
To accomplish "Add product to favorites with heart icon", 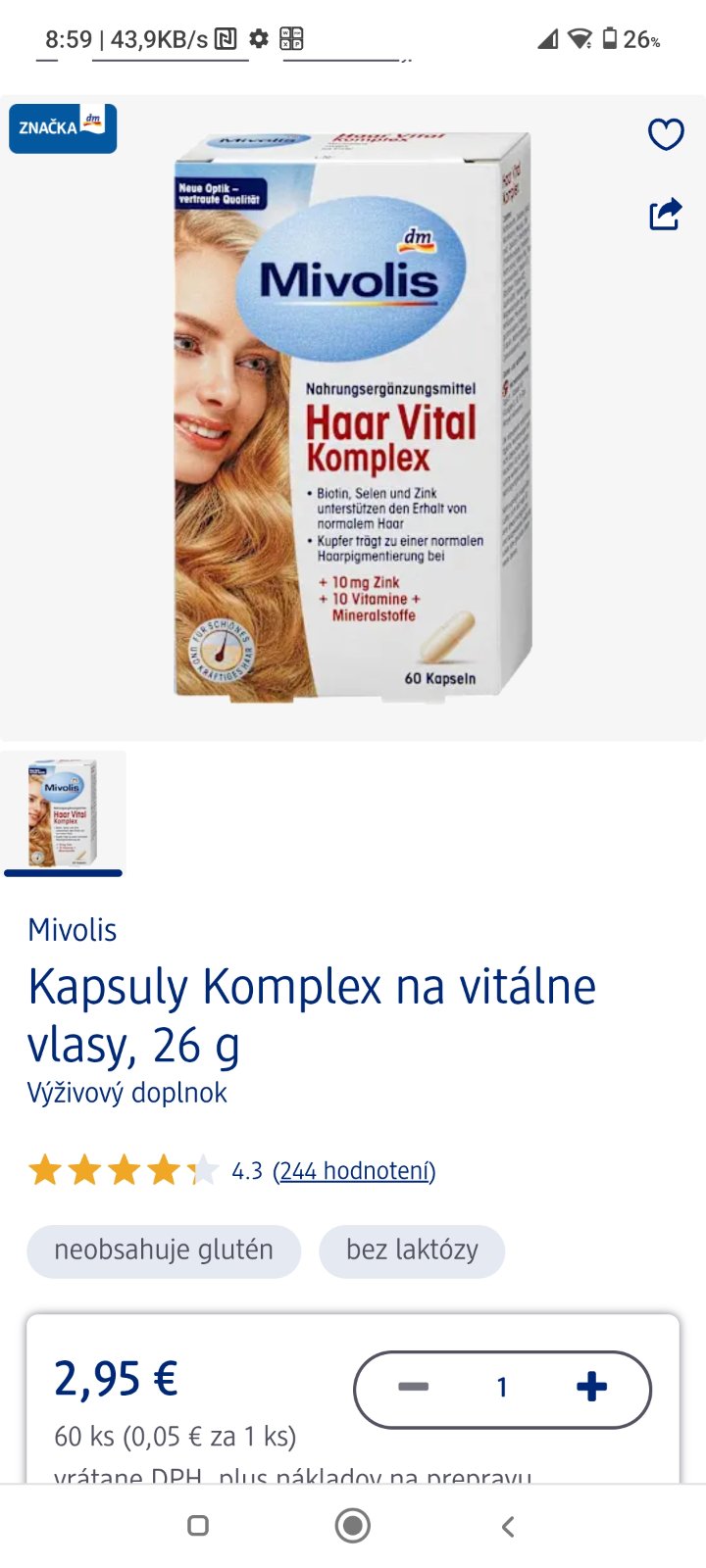I will [x=666, y=134].
